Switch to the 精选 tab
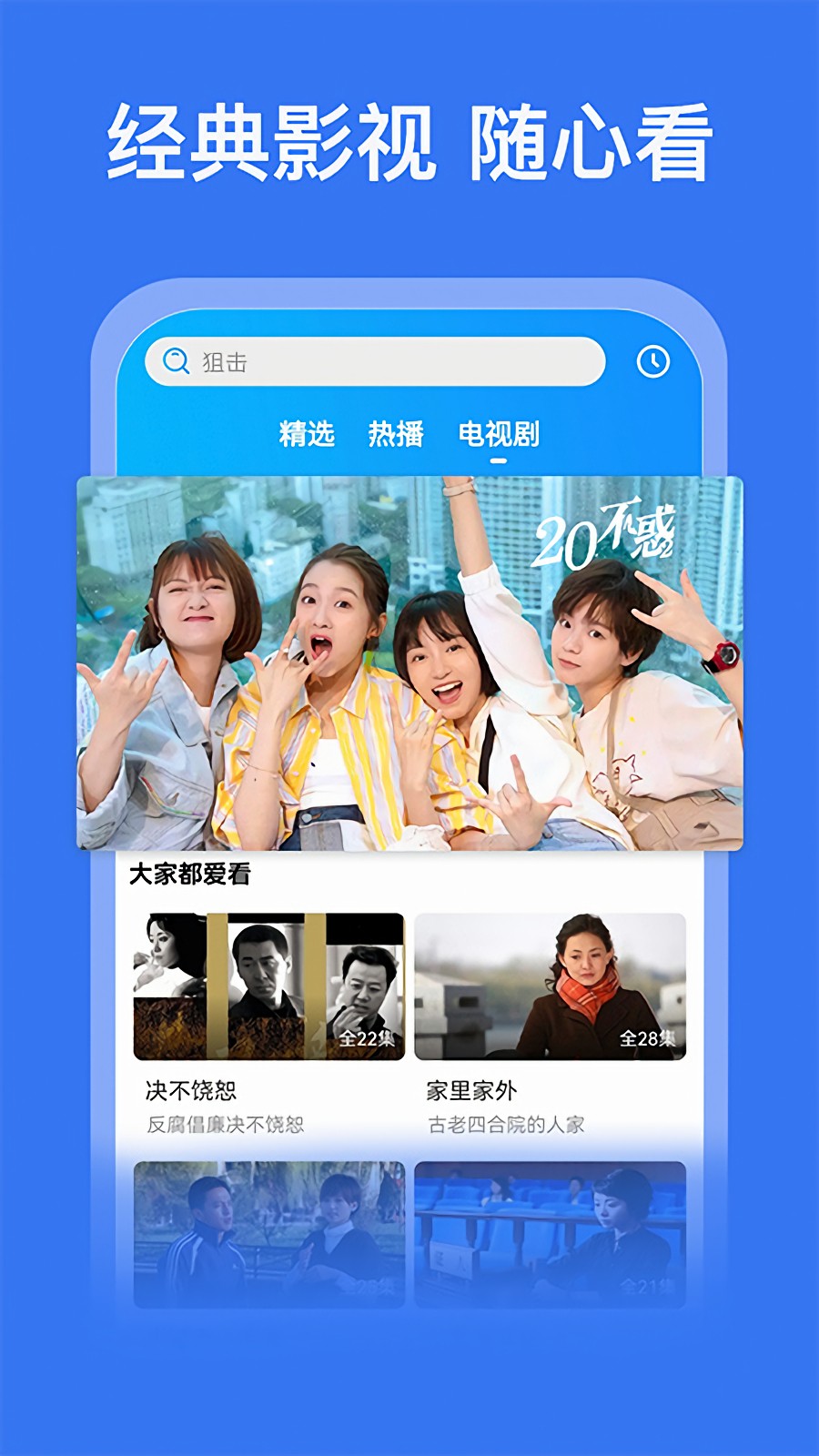 (308, 435)
